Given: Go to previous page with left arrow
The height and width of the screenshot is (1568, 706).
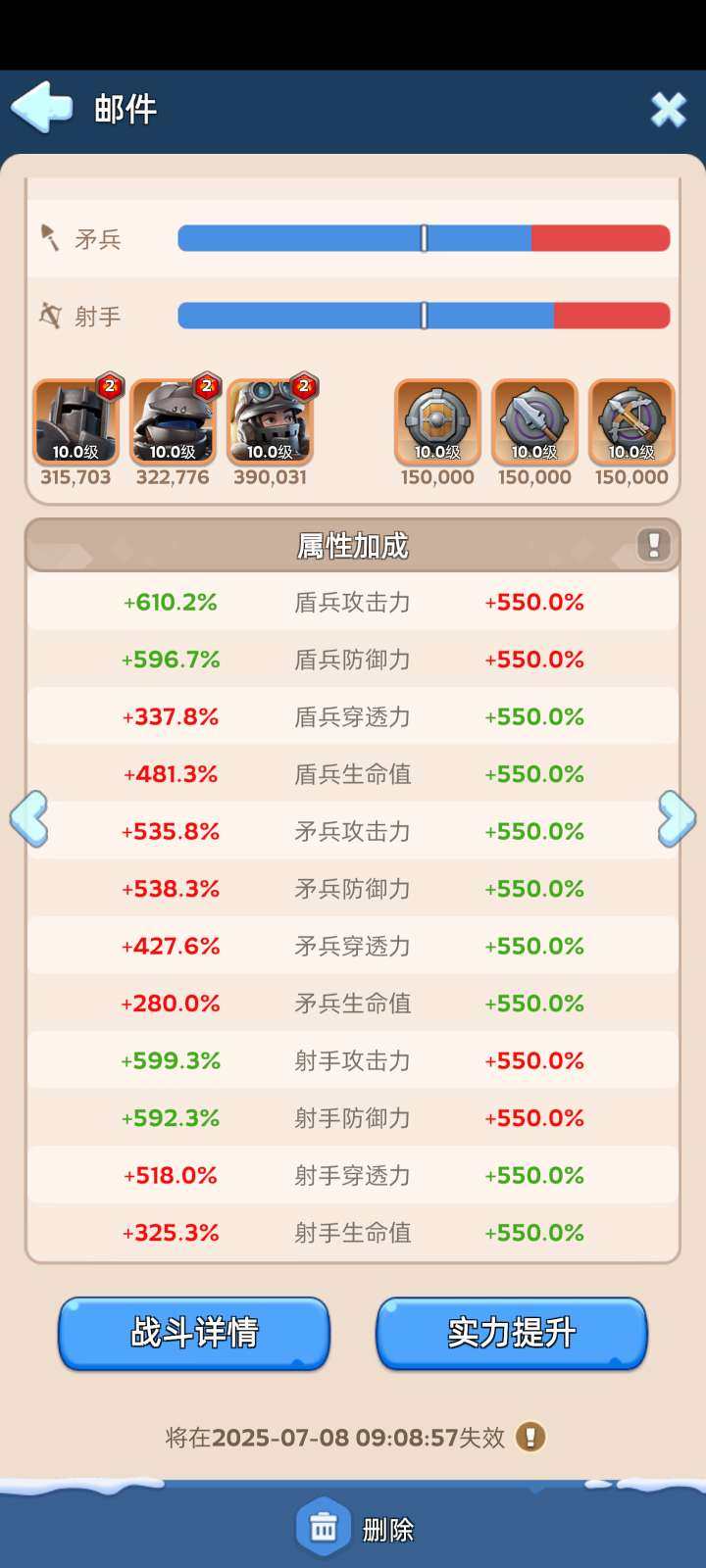Looking at the screenshot, I should coord(30,819).
